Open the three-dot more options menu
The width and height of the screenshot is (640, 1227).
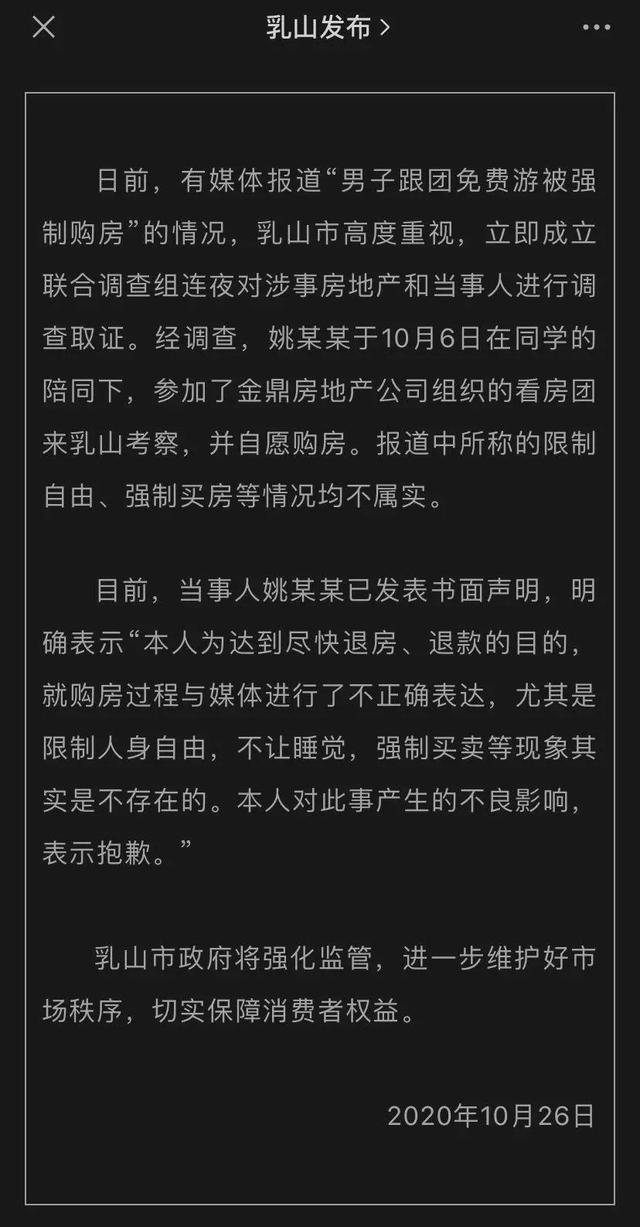pyautogui.click(x=597, y=28)
